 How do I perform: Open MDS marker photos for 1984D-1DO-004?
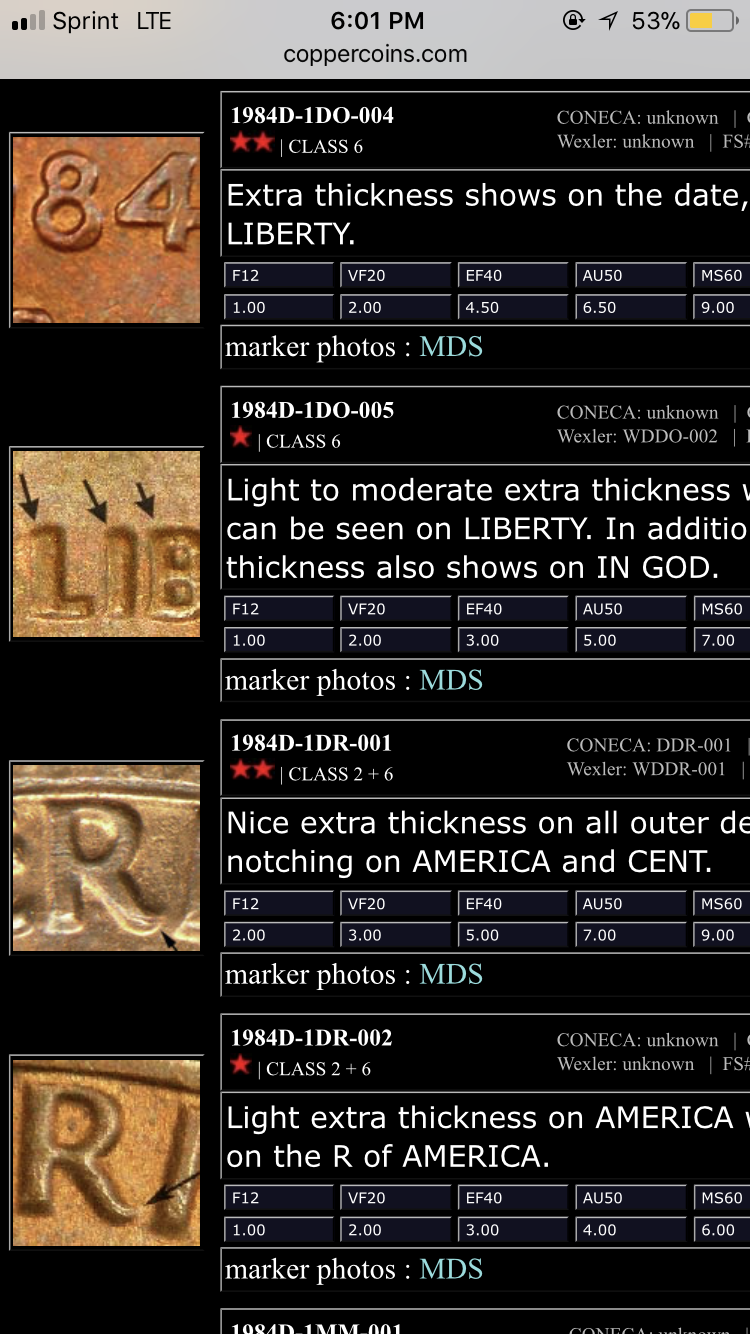451,347
